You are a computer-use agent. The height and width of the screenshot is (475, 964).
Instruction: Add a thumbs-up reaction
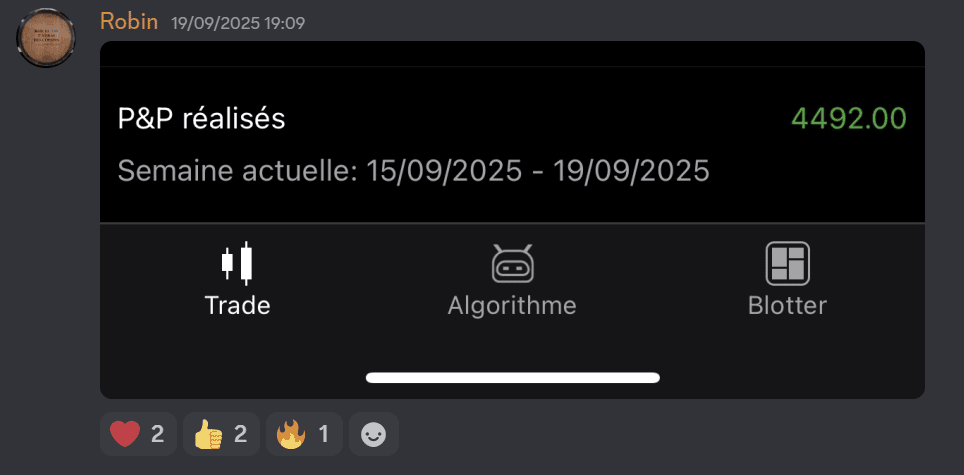221,435
